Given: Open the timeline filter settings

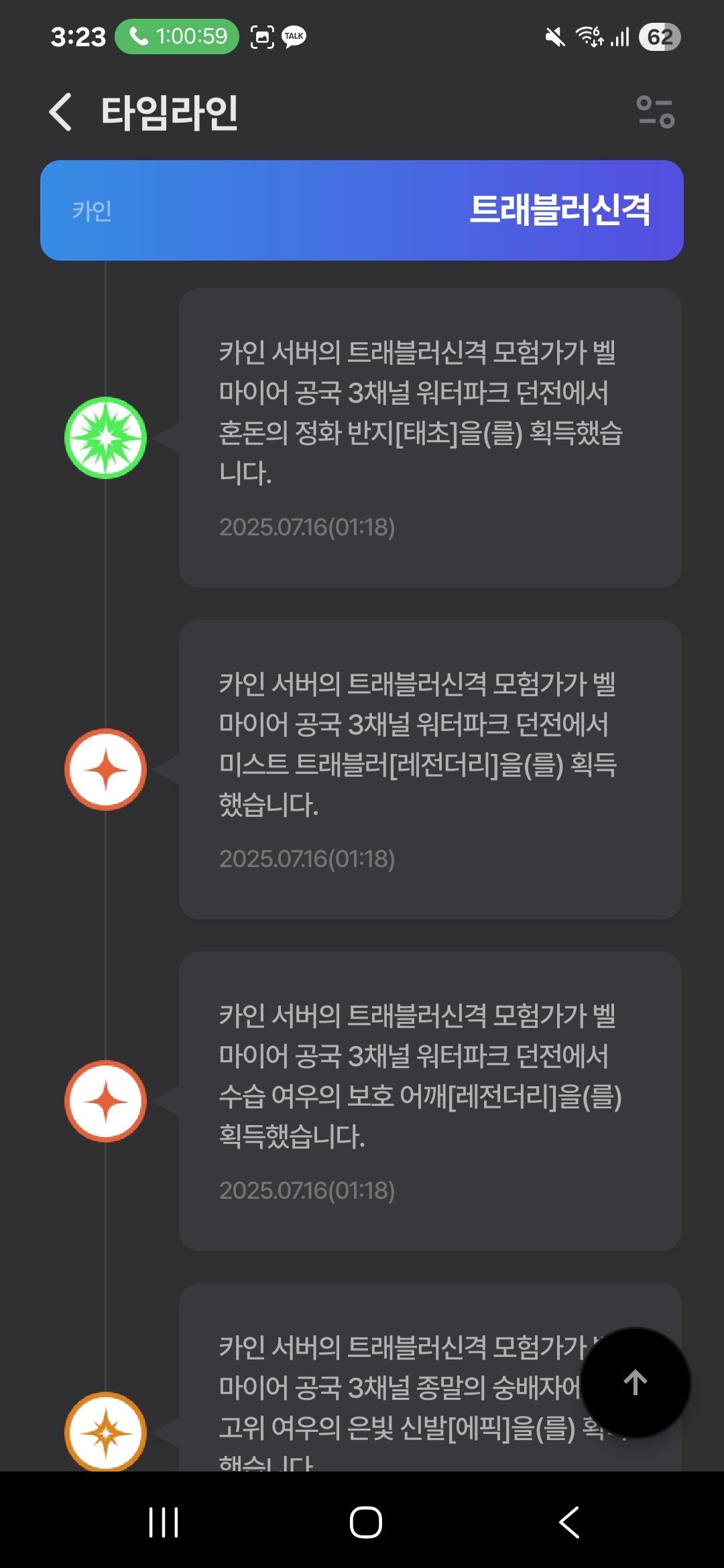Looking at the screenshot, I should (x=655, y=112).
